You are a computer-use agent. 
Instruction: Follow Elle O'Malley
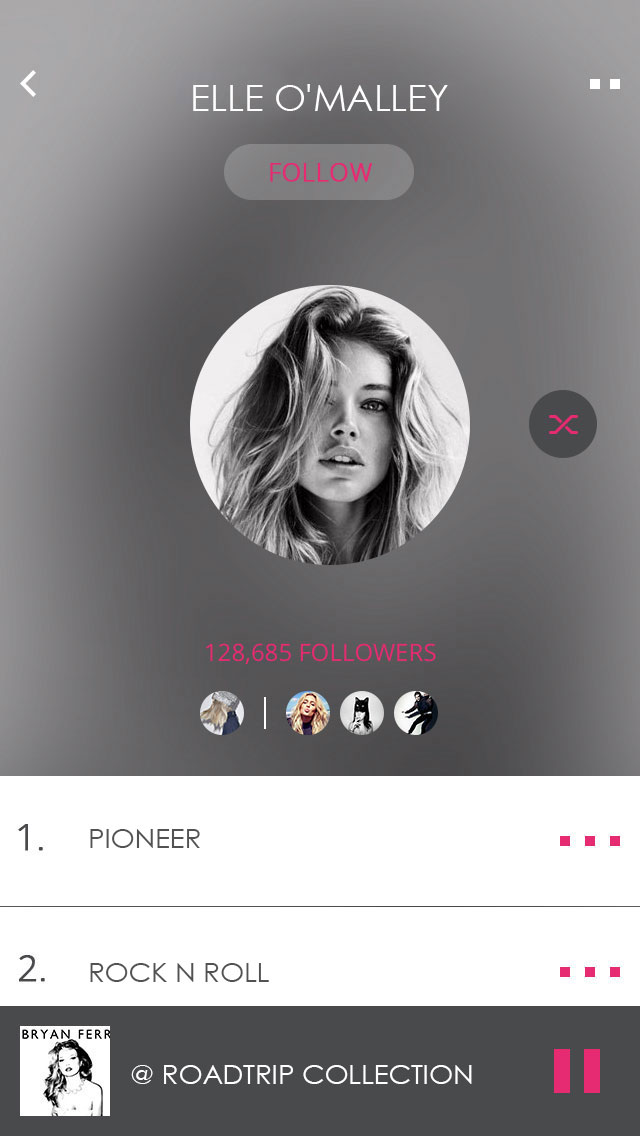pos(319,172)
